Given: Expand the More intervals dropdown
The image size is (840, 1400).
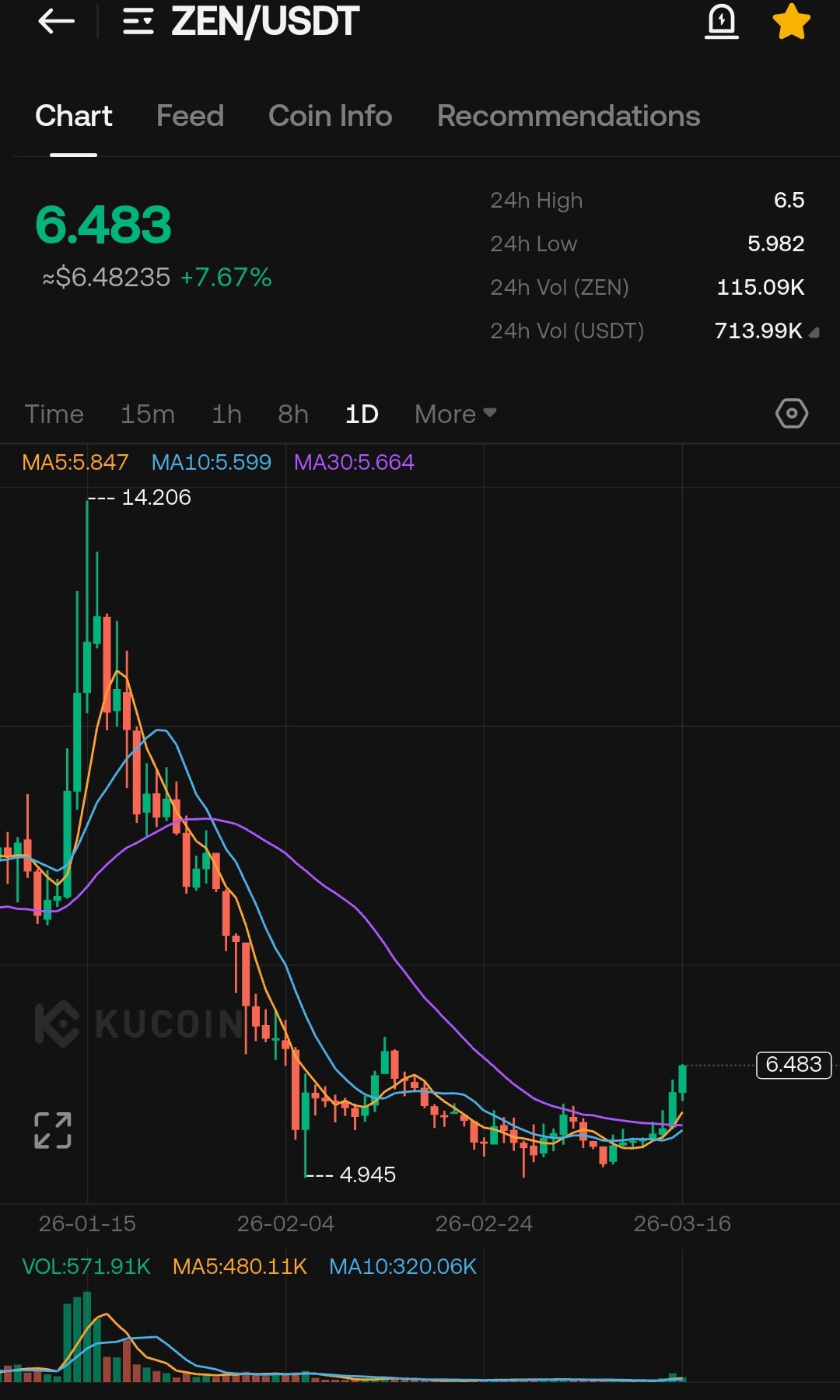Looking at the screenshot, I should (x=455, y=414).
